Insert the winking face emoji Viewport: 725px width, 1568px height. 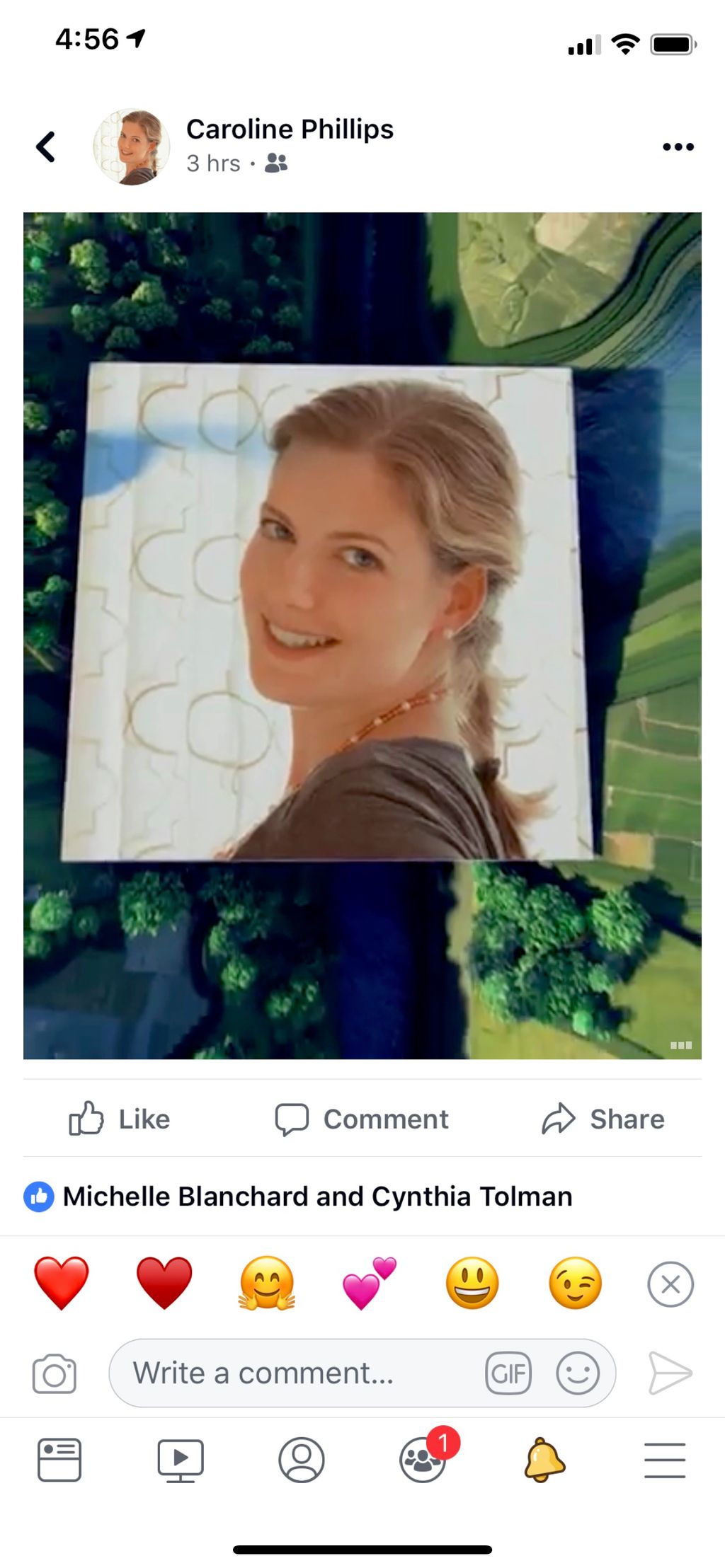coord(575,1284)
